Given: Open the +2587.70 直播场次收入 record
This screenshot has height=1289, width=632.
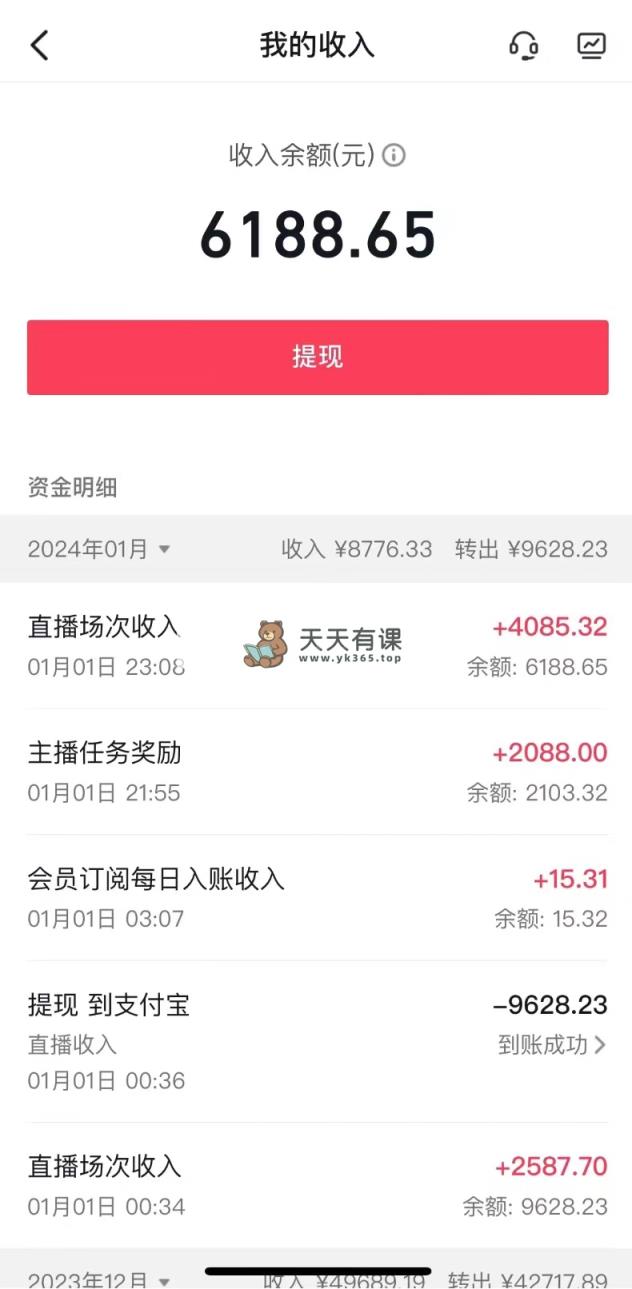Looking at the screenshot, I should pyautogui.click(x=317, y=1185).
